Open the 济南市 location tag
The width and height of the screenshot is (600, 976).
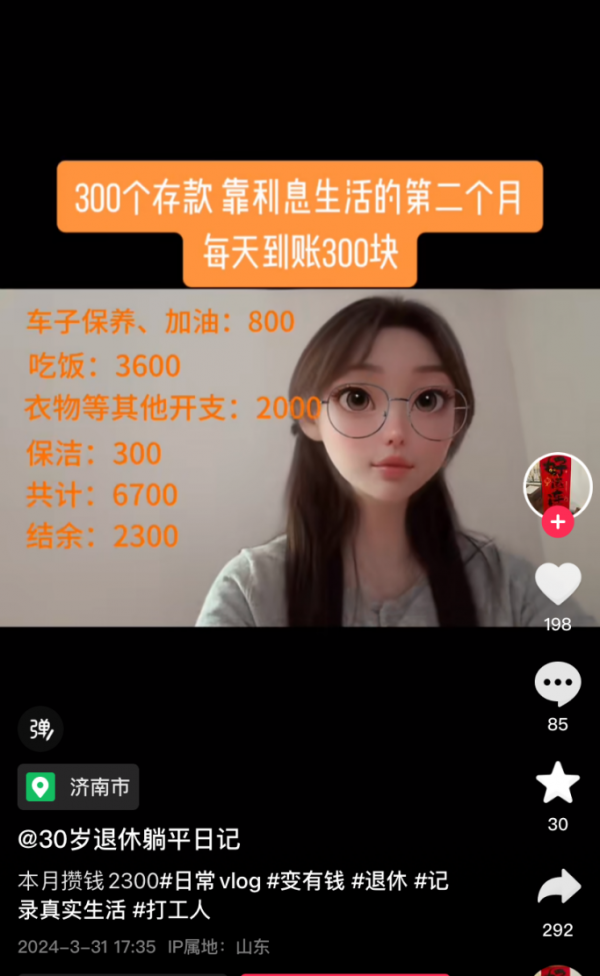tap(78, 787)
